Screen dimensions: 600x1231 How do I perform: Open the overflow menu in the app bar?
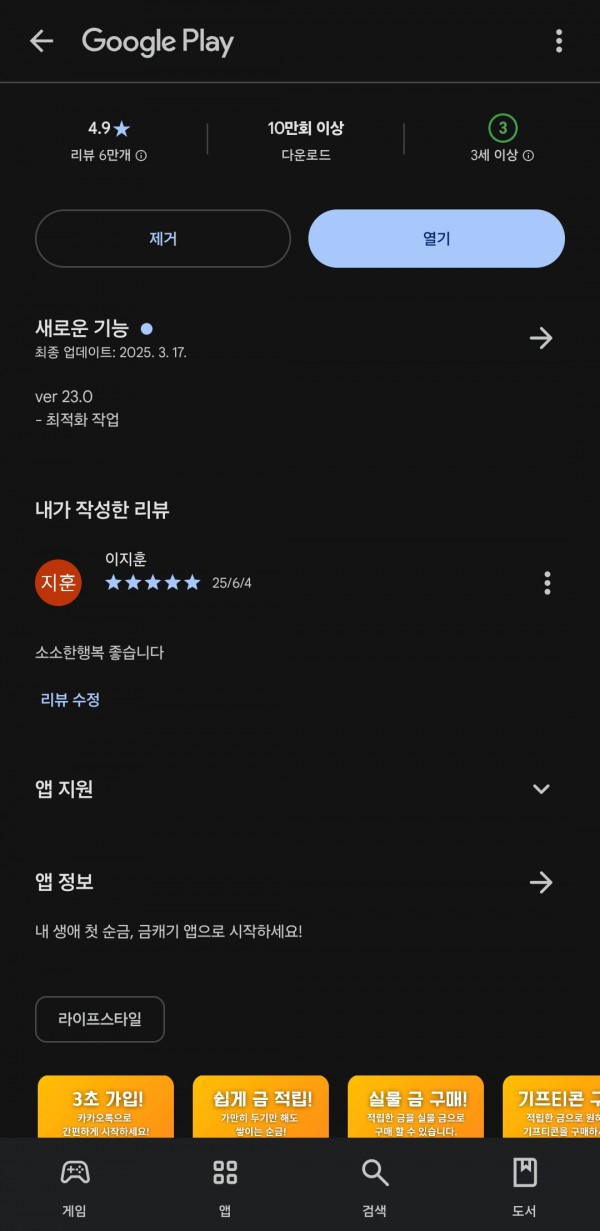click(x=559, y=41)
